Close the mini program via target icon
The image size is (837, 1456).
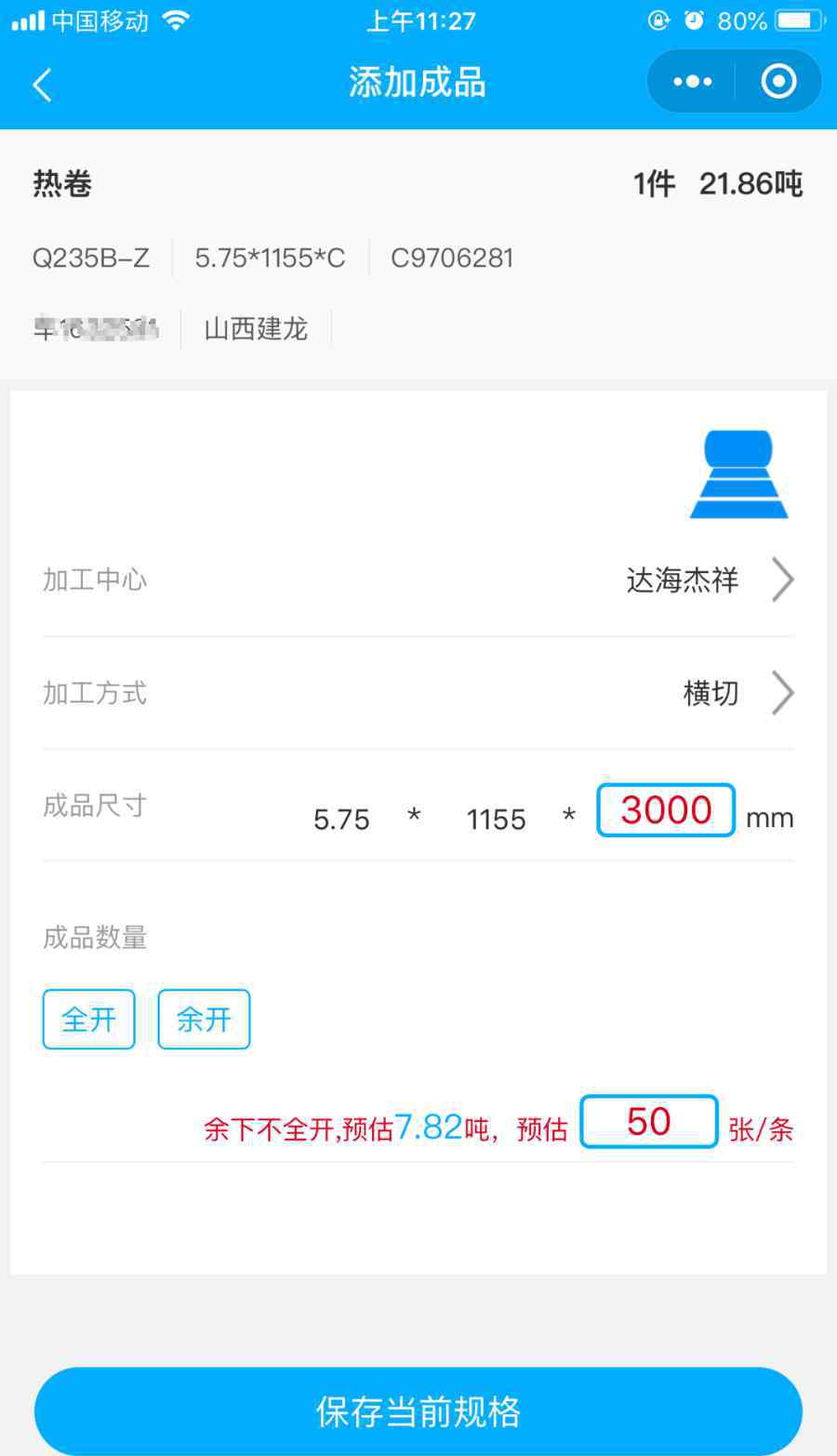click(x=778, y=82)
